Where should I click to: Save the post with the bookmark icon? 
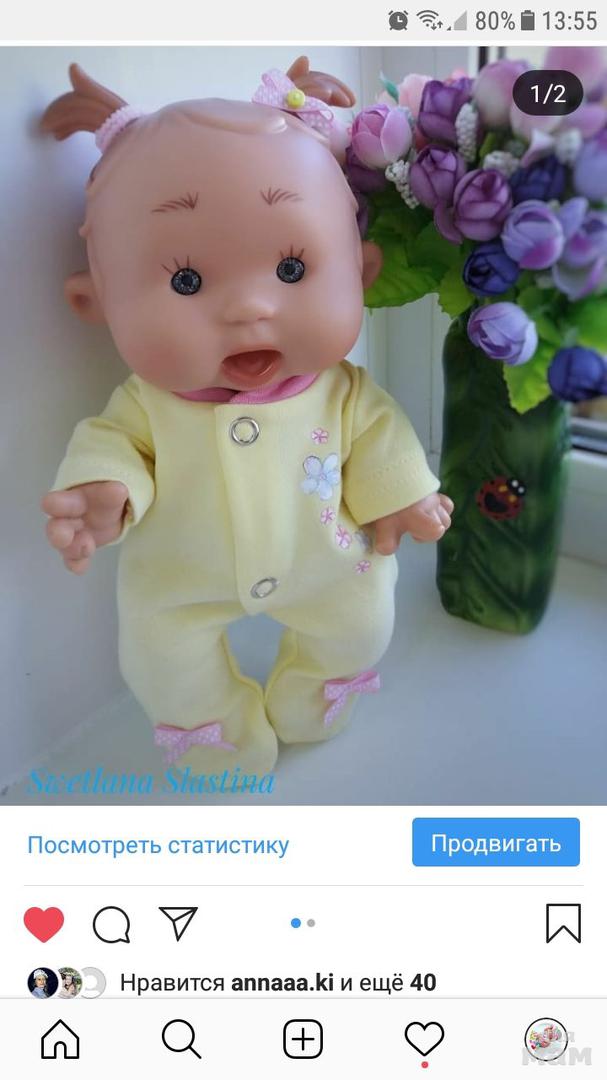click(563, 924)
